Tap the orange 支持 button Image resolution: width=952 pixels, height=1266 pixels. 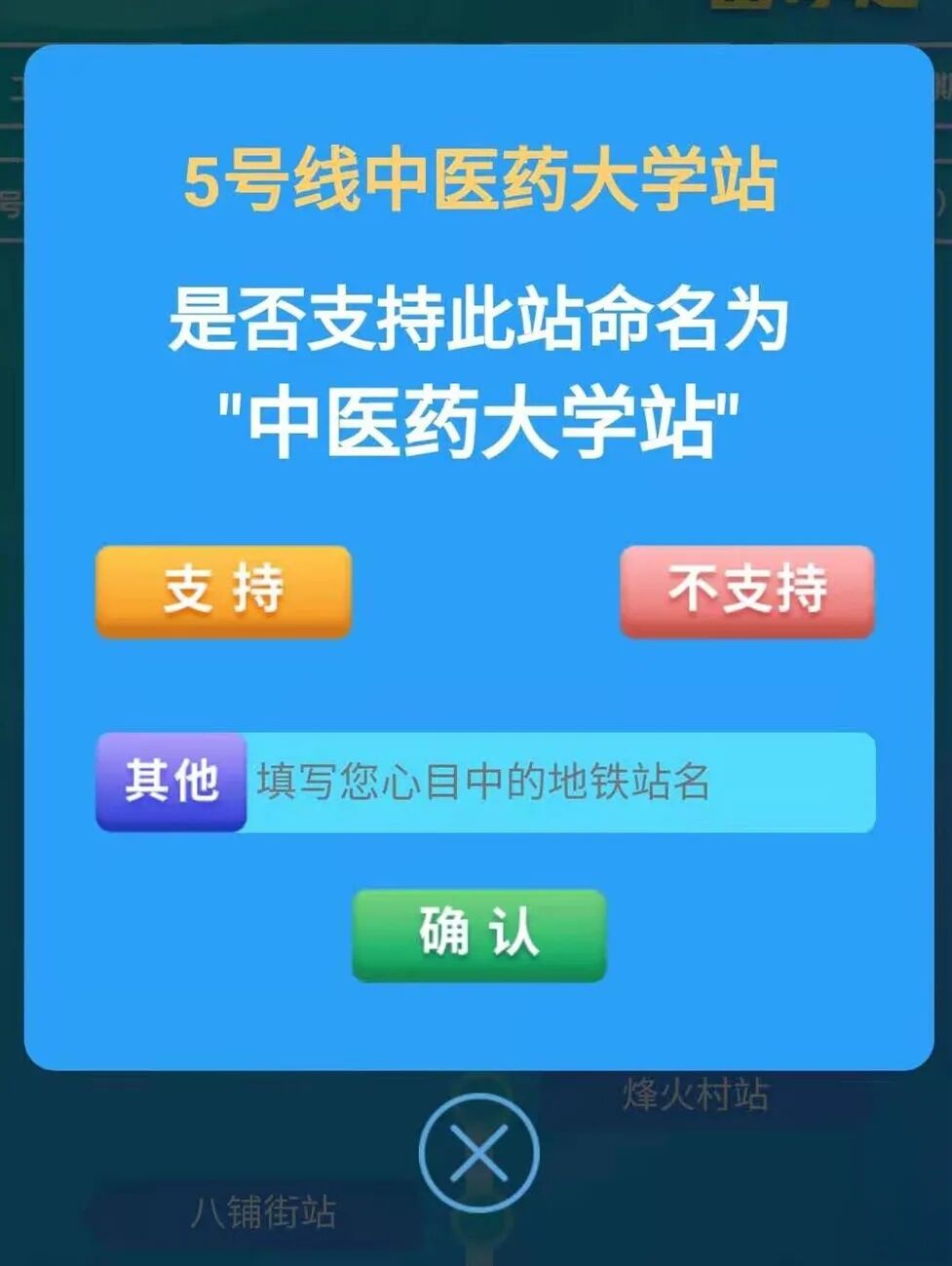tap(223, 592)
